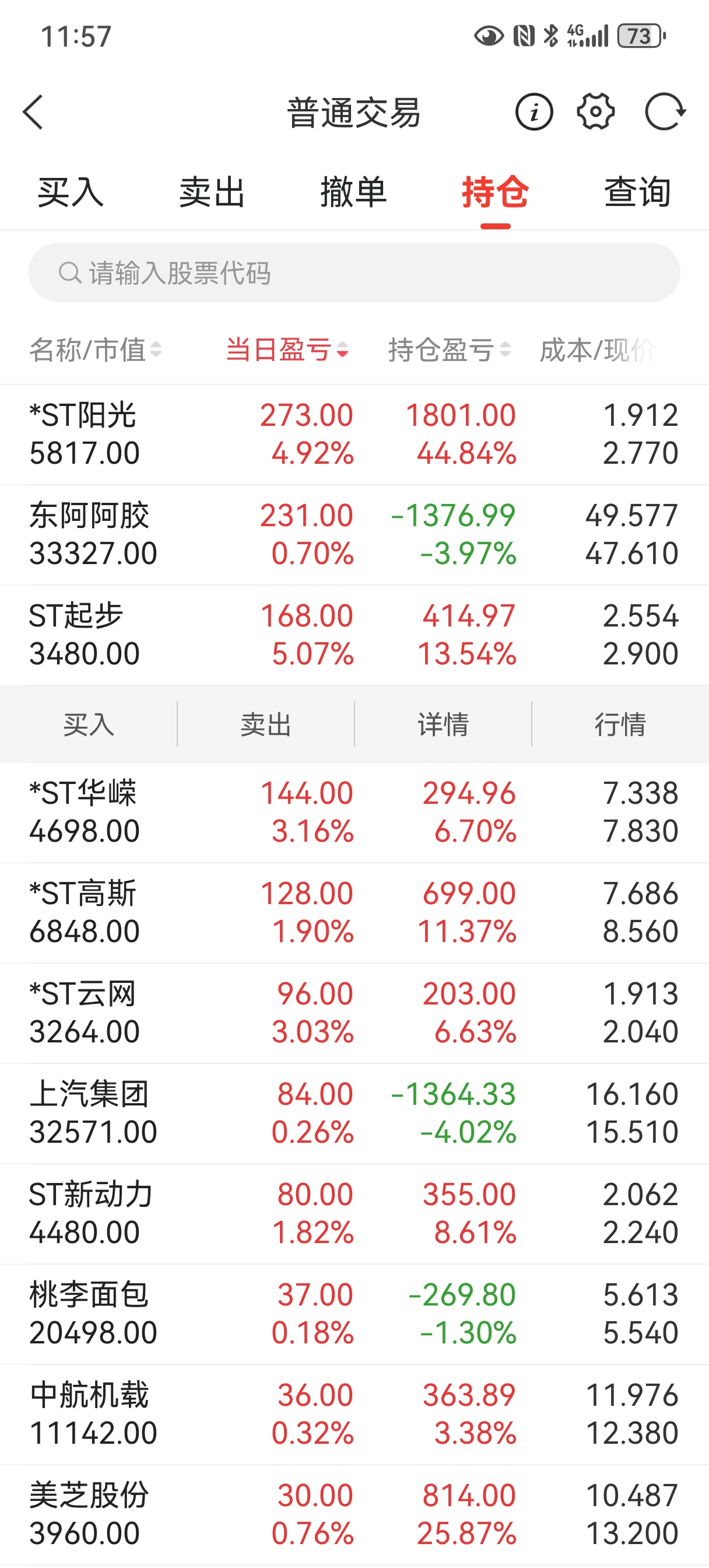The width and height of the screenshot is (709, 1568).
Task: Switch to the 查询 tab
Action: (x=637, y=192)
